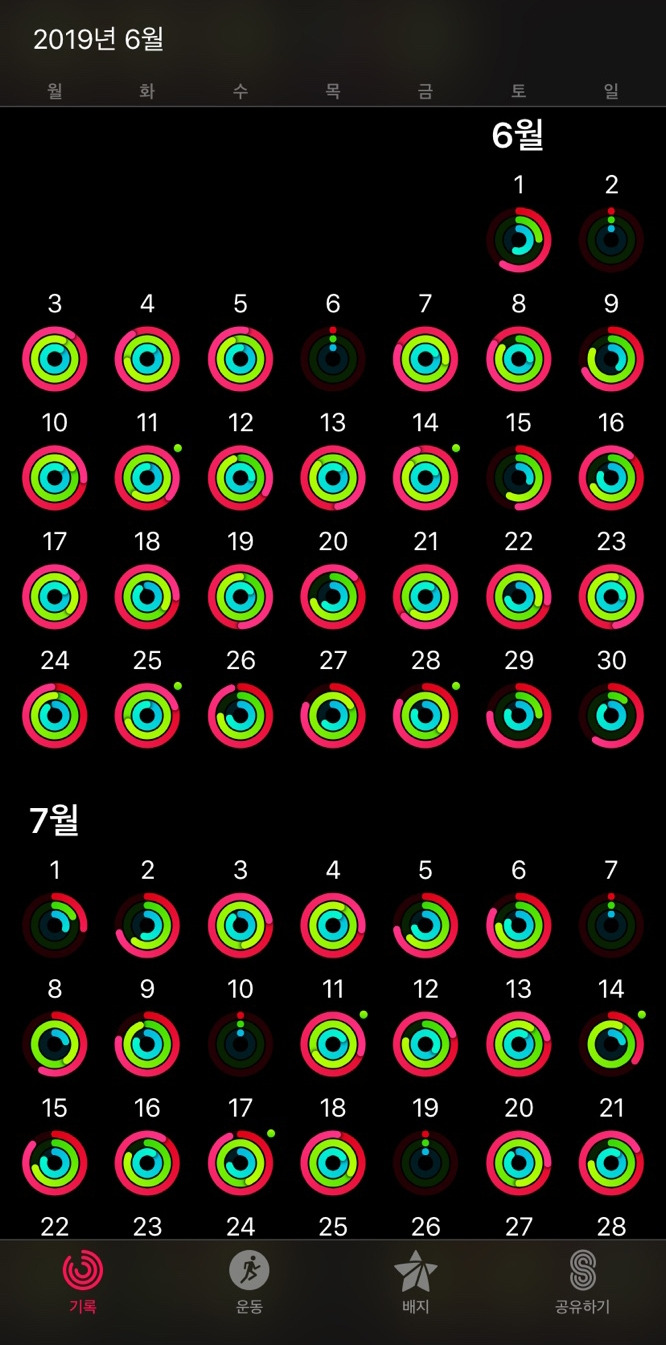View July 10 activity rings
Viewport: 666px width, 1345px height.
pyautogui.click(x=240, y=1044)
